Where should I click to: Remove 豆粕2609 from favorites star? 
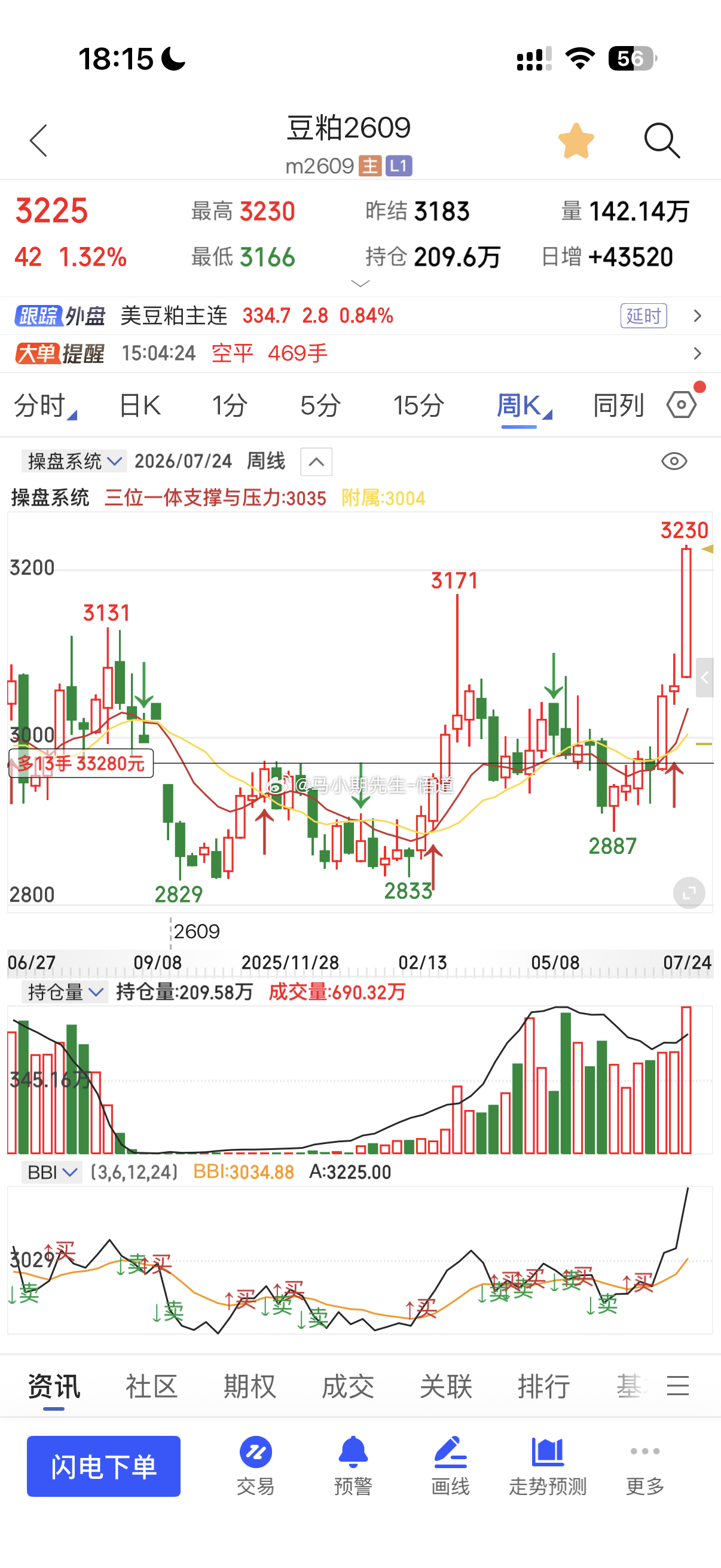tap(576, 141)
